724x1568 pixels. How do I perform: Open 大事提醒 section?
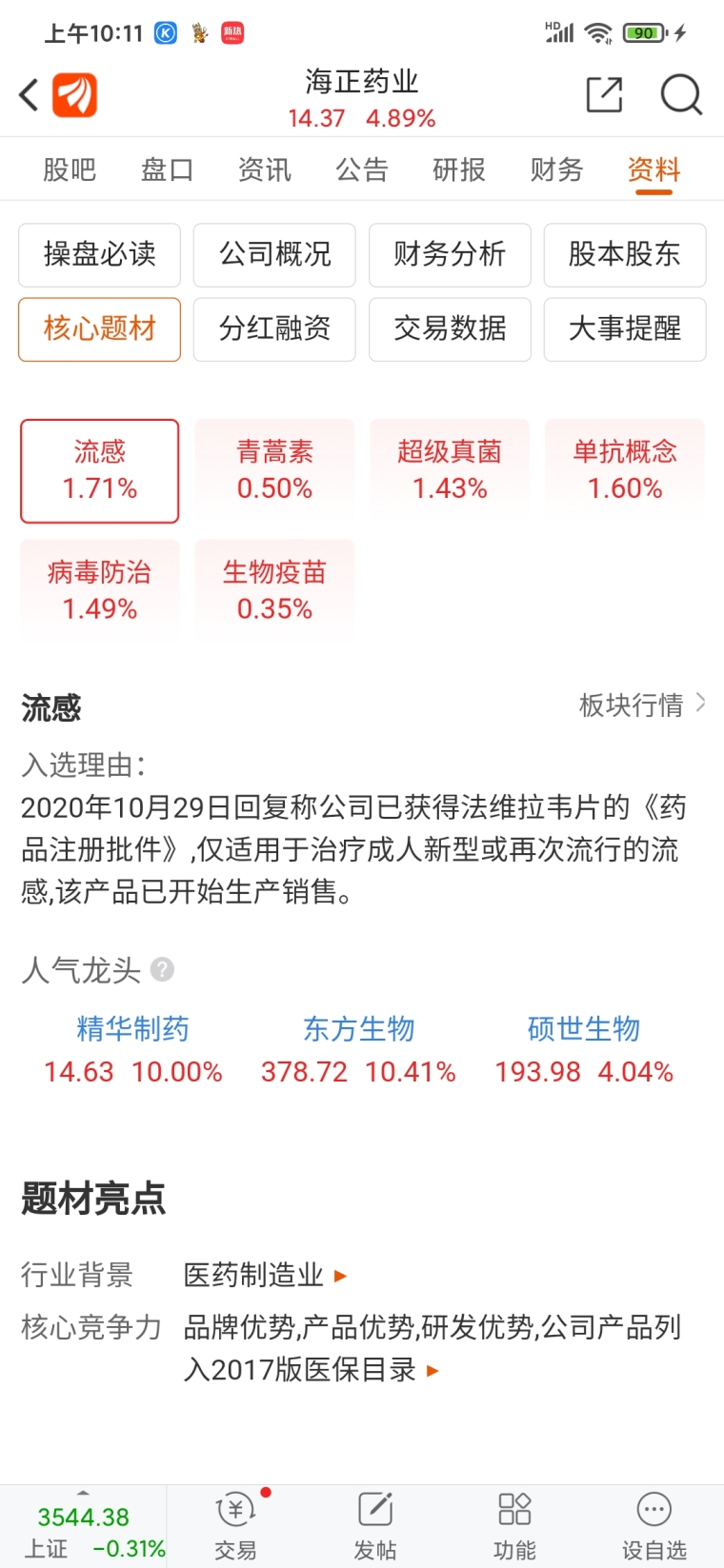pyautogui.click(x=625, y=328)
